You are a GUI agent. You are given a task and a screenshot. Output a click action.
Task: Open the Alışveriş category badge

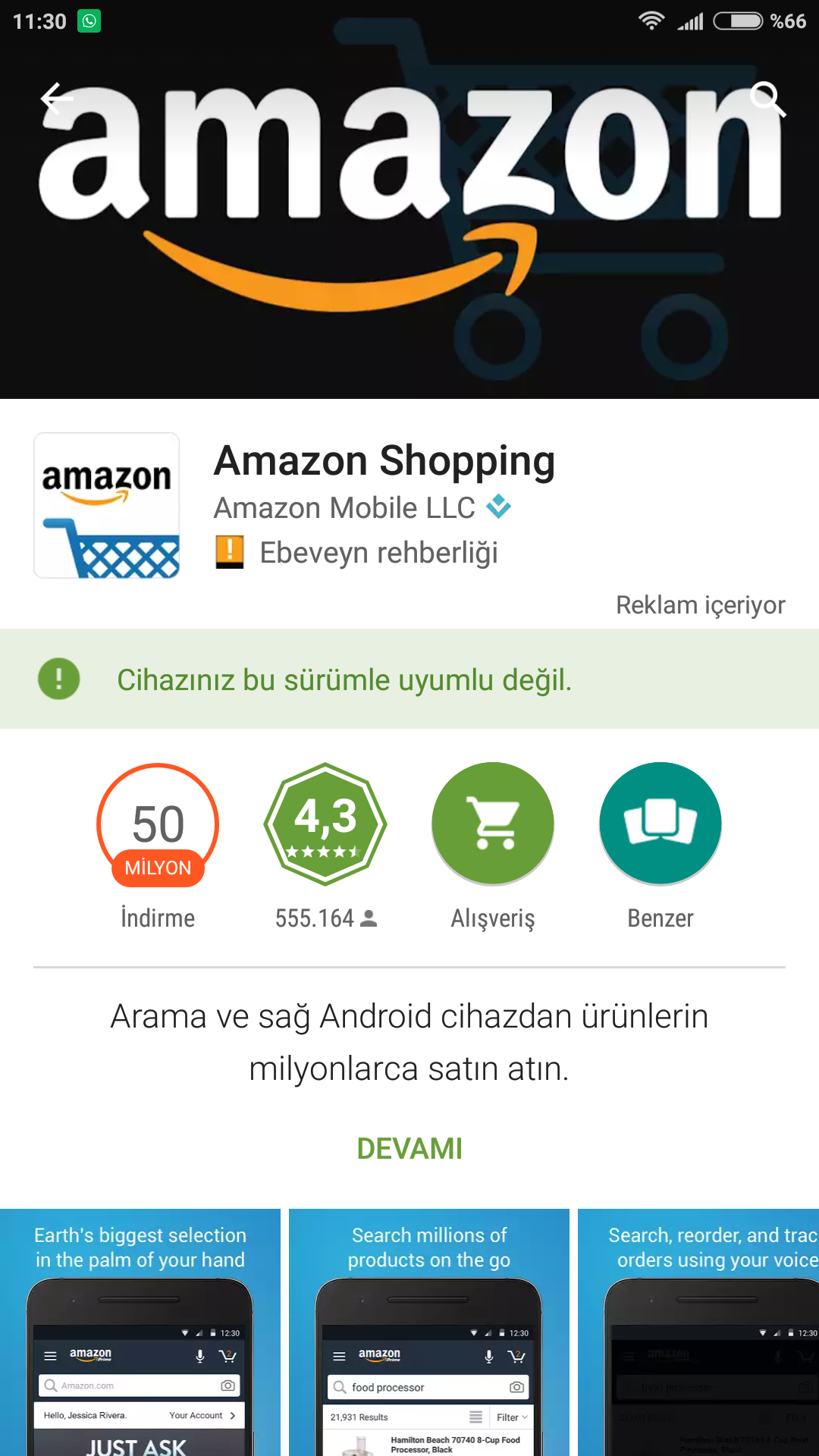(493, 824)
